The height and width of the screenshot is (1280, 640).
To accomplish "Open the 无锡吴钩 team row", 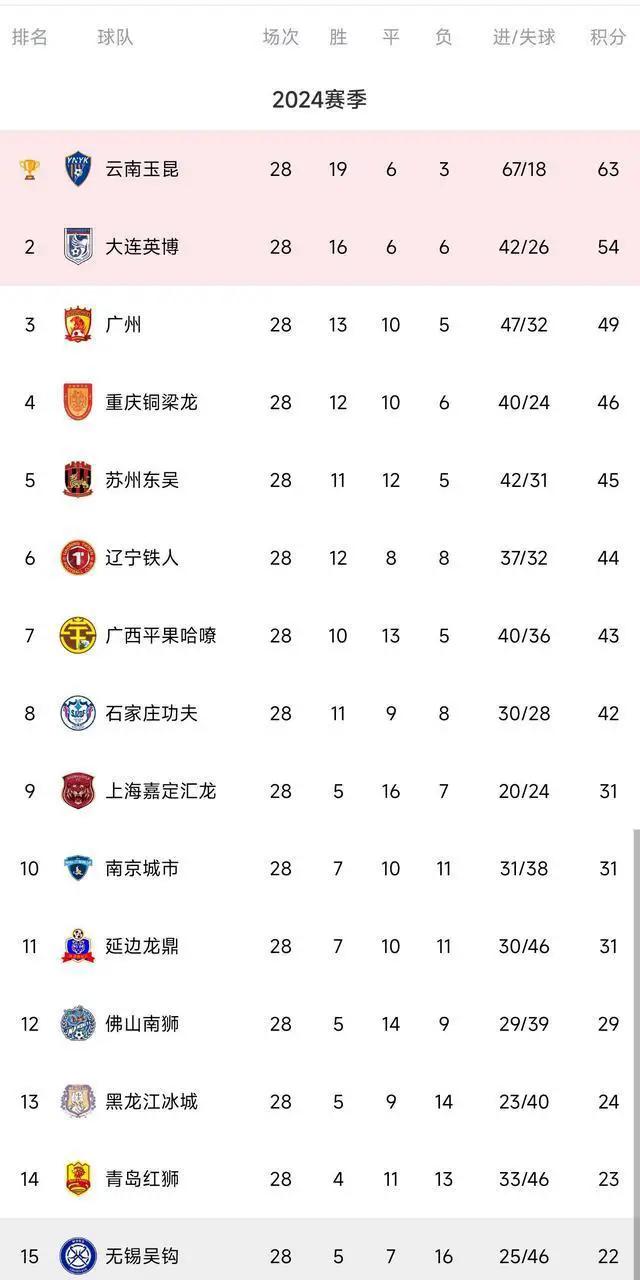I will (x=320, y=1250).
